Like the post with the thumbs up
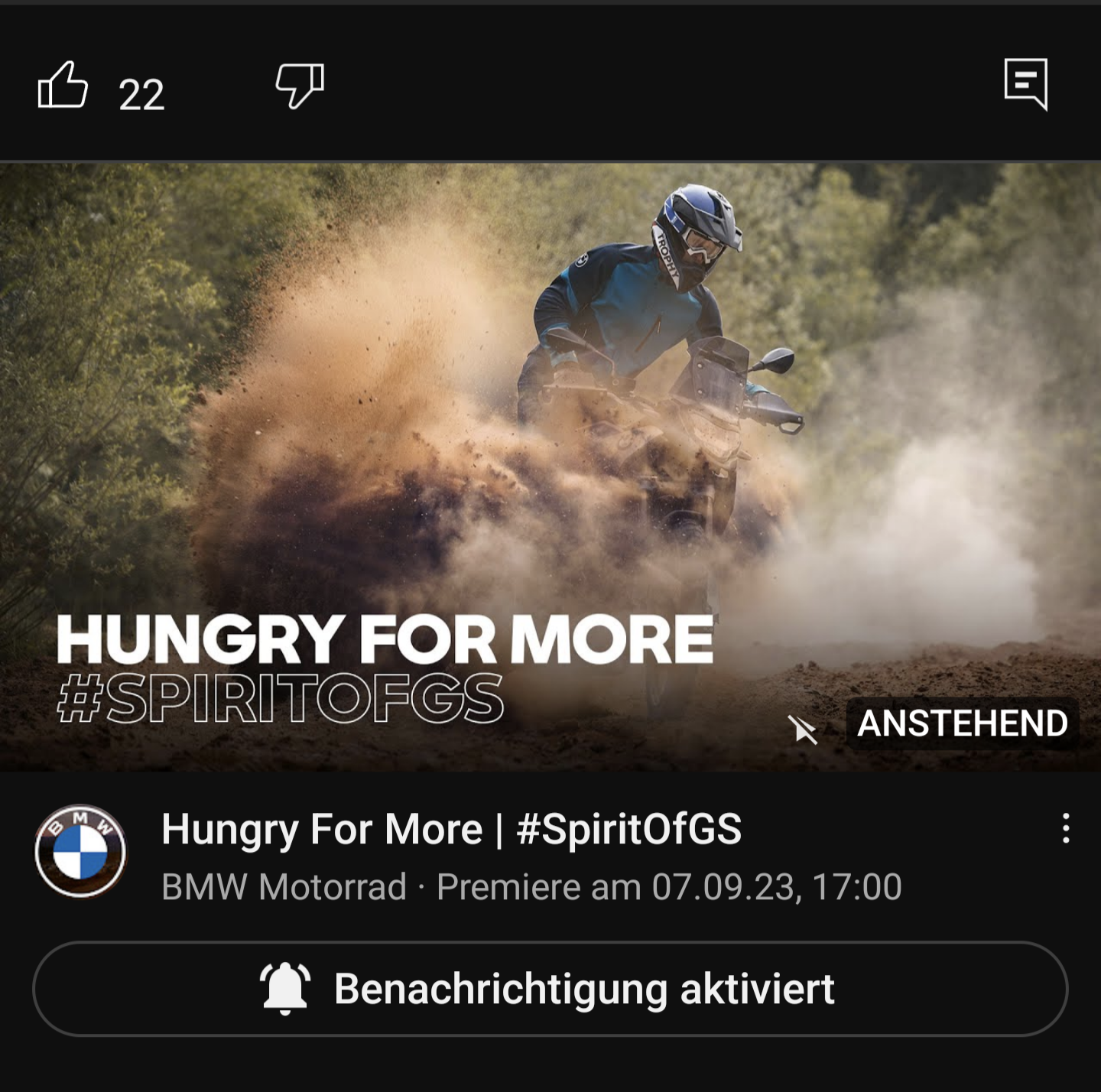Screen dimensions: 1101x1092 click(63, 86)
